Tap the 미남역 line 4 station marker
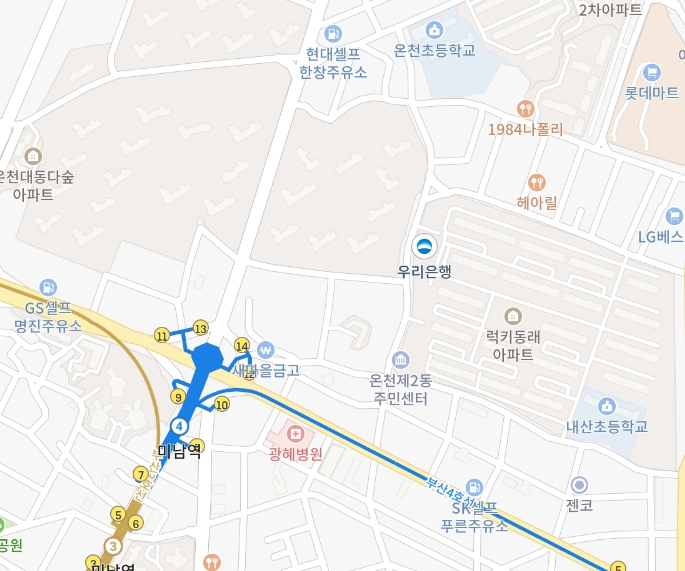Screen dimensions: 685x571 tap(179, 426)
